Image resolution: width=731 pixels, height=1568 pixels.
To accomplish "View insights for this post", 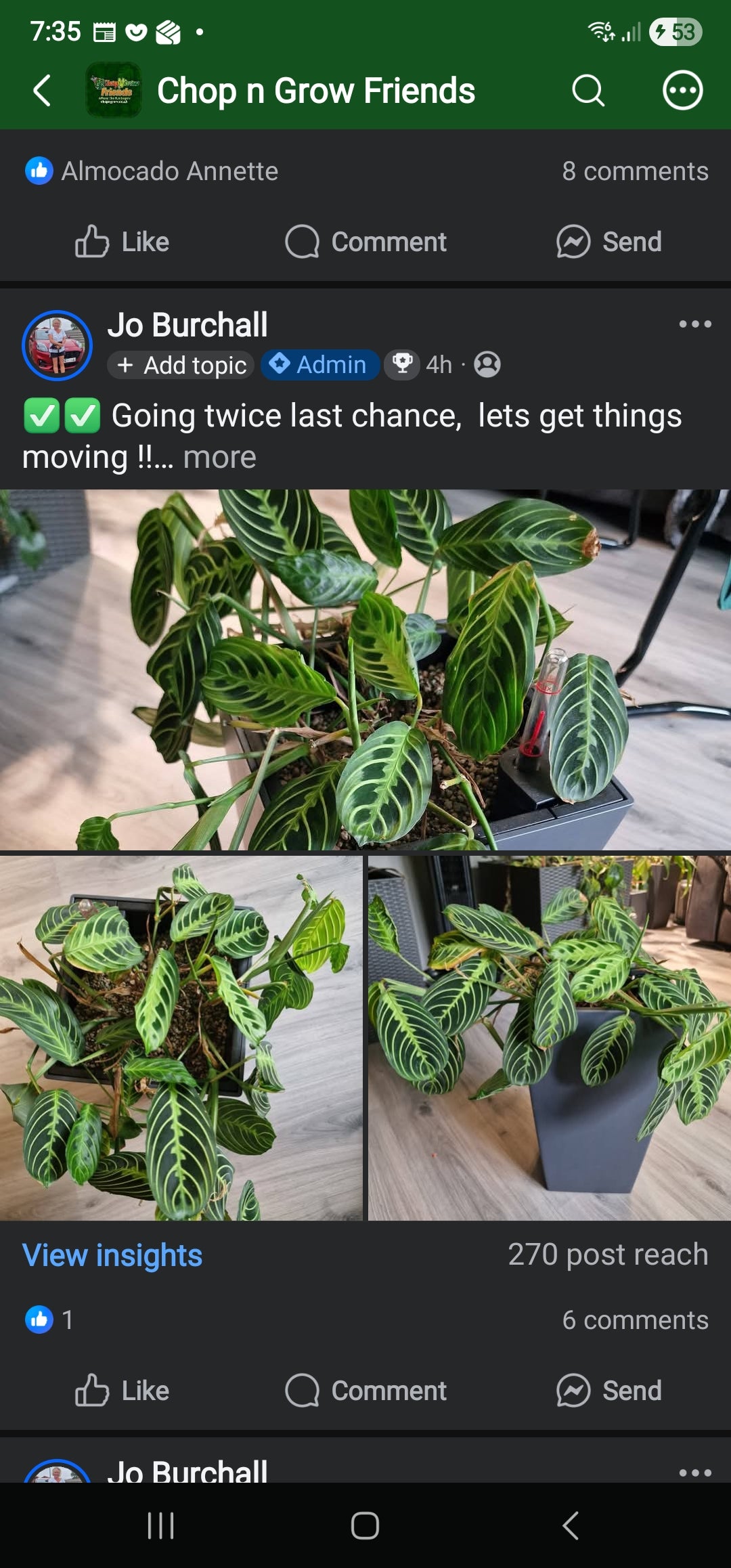I will point(112,1255).
